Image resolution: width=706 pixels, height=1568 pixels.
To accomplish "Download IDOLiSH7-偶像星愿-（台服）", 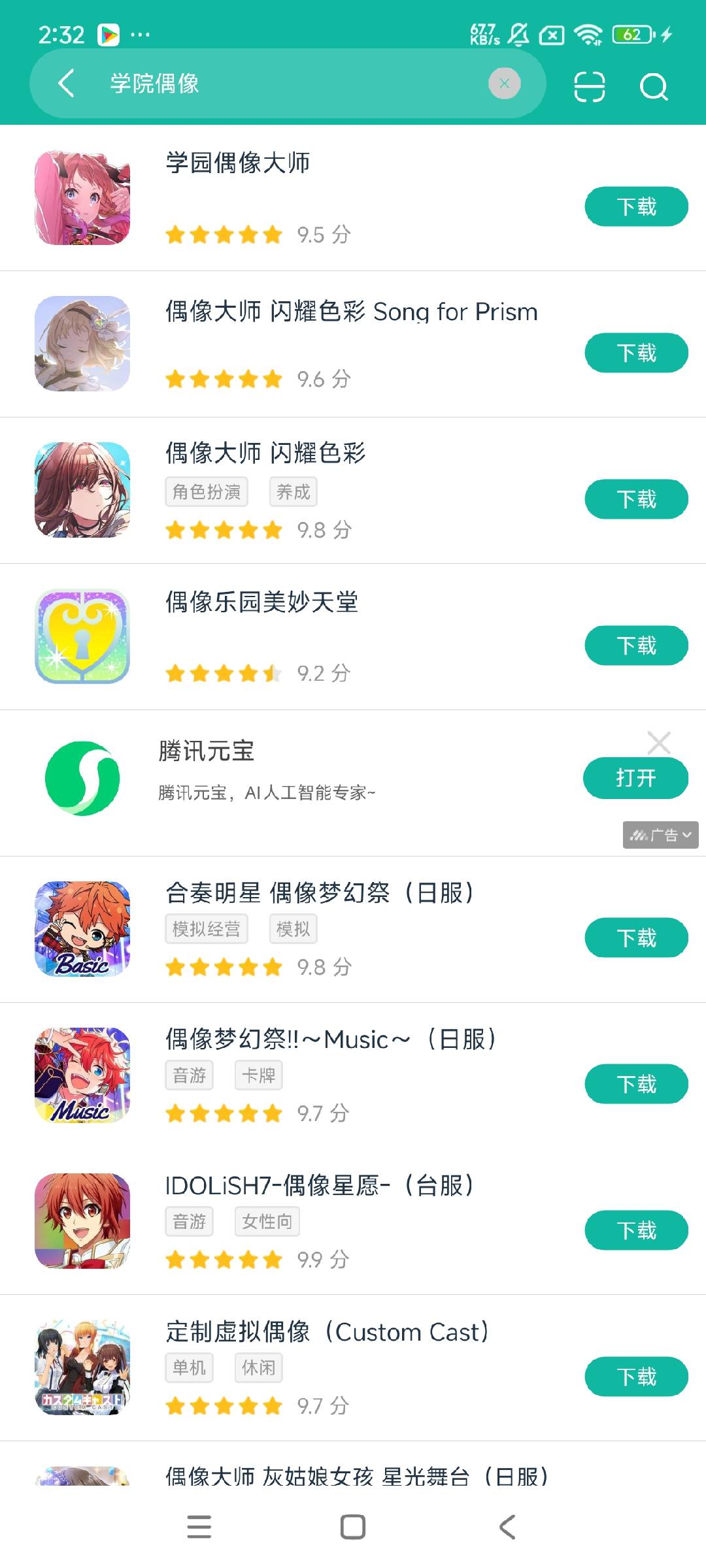I will 636,1231.
